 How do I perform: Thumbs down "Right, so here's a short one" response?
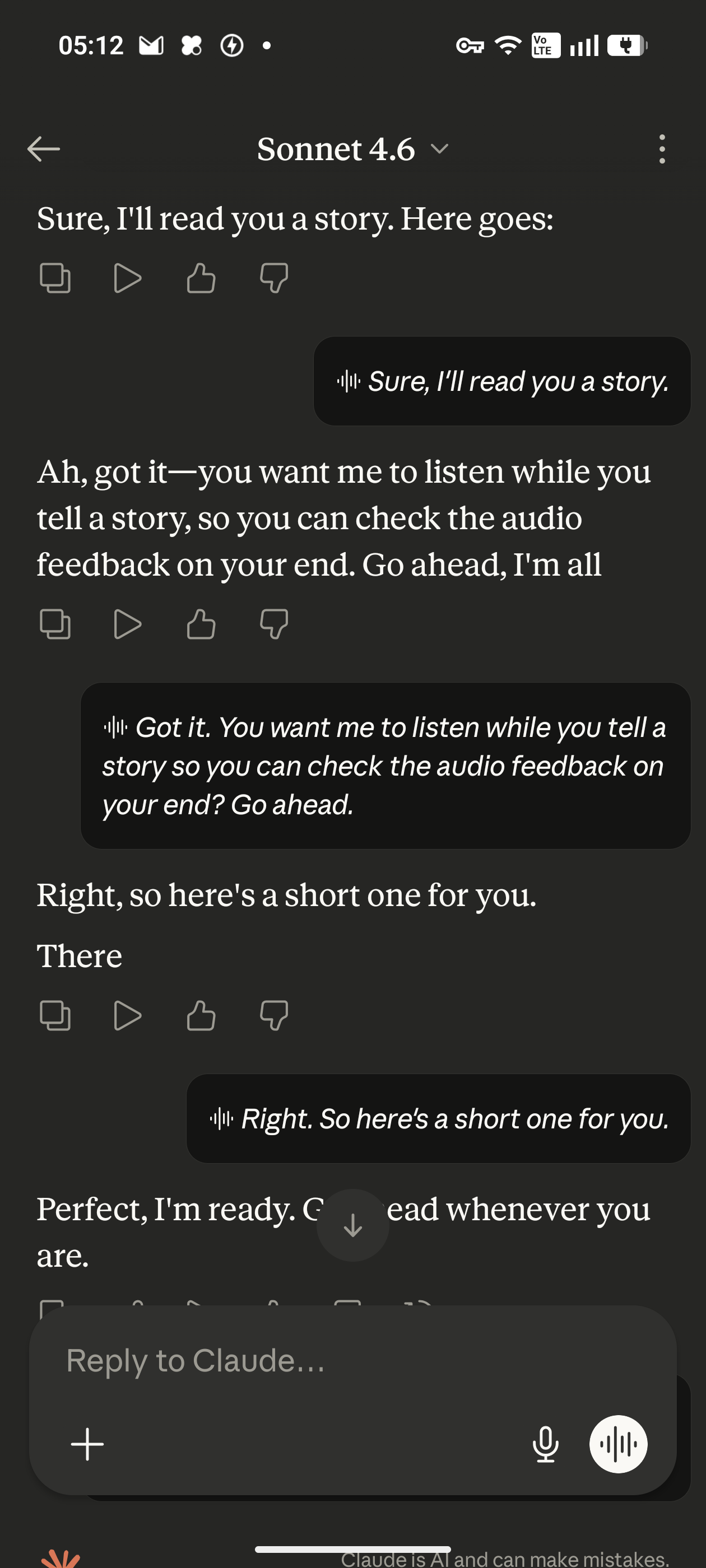pyautogui.click(x=273, y=1015)
